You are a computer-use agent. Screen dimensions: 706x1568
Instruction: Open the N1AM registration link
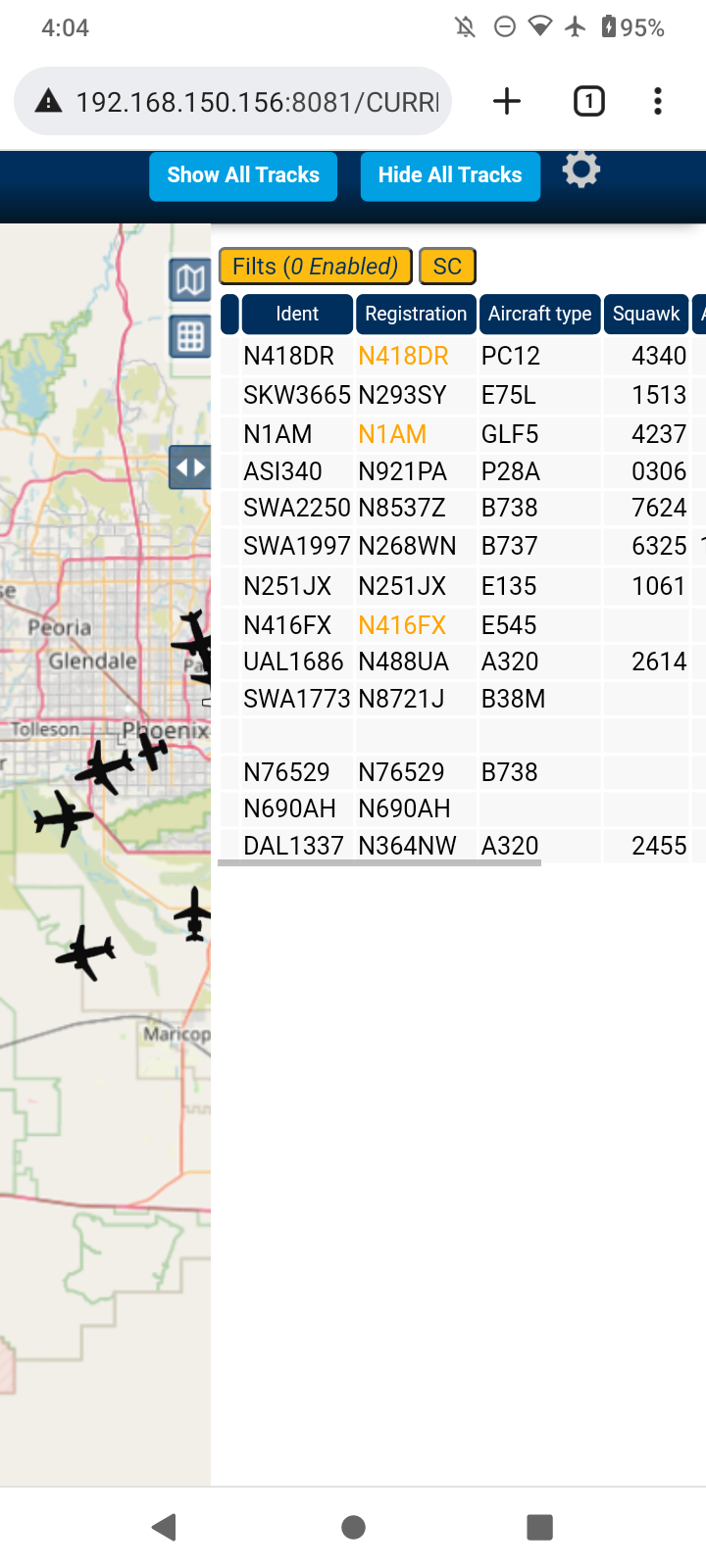[392, 434]
